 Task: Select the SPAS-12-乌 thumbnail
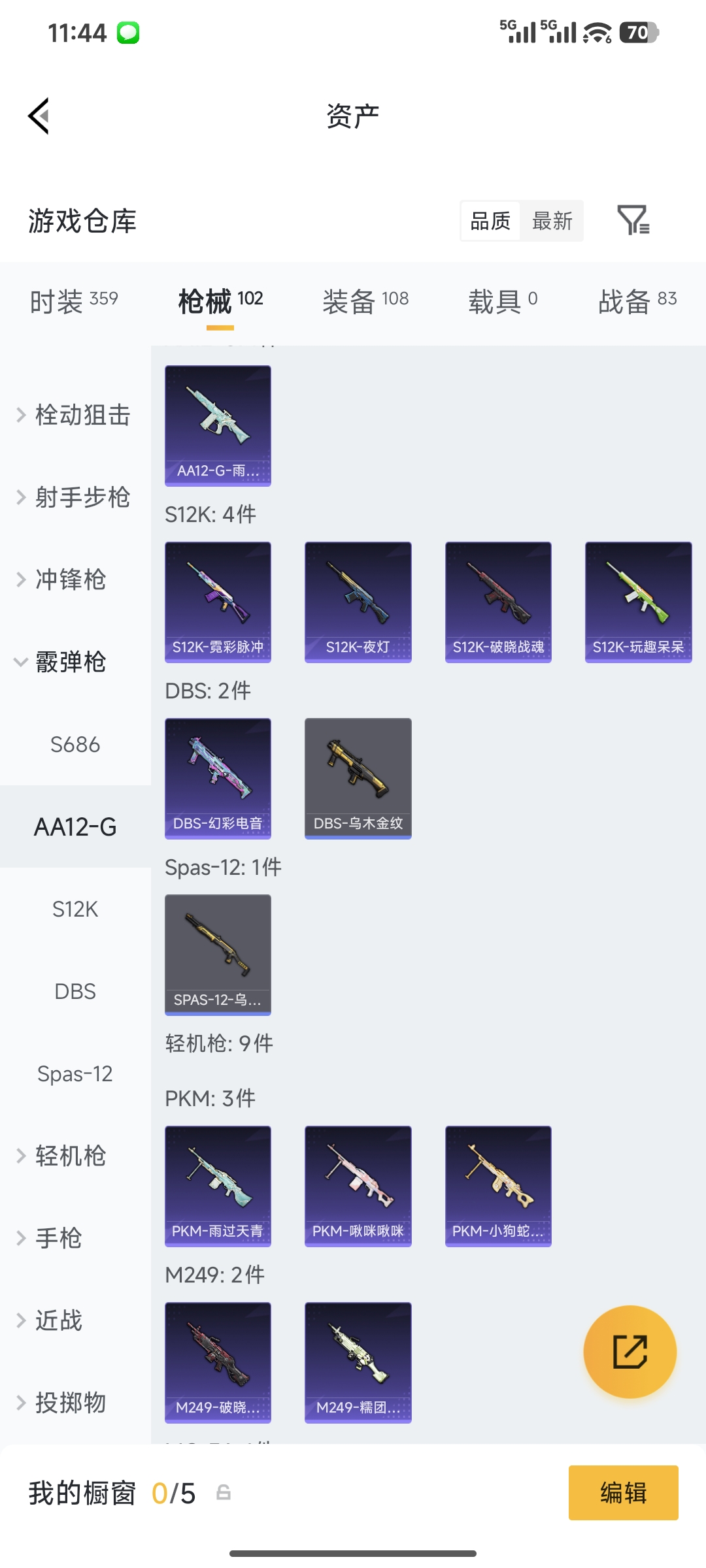218,954
